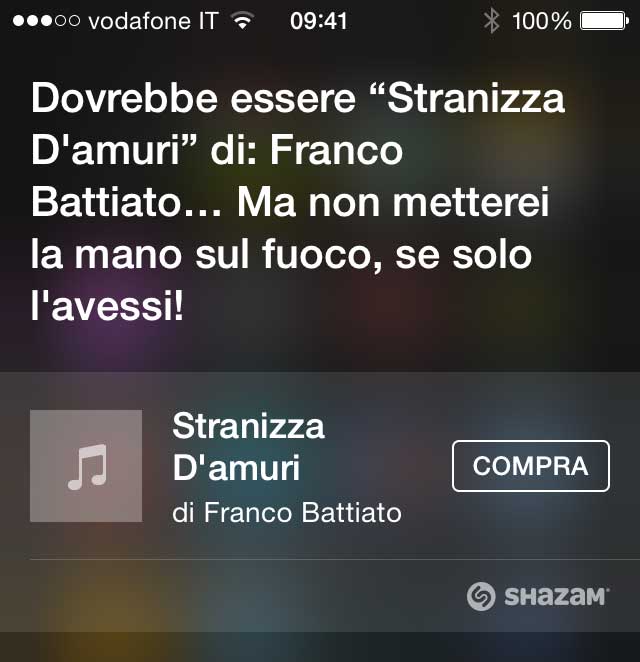
Task: Tap the album artwork thumbnail for Stranizza D'amuri
Action: point(86,466)
